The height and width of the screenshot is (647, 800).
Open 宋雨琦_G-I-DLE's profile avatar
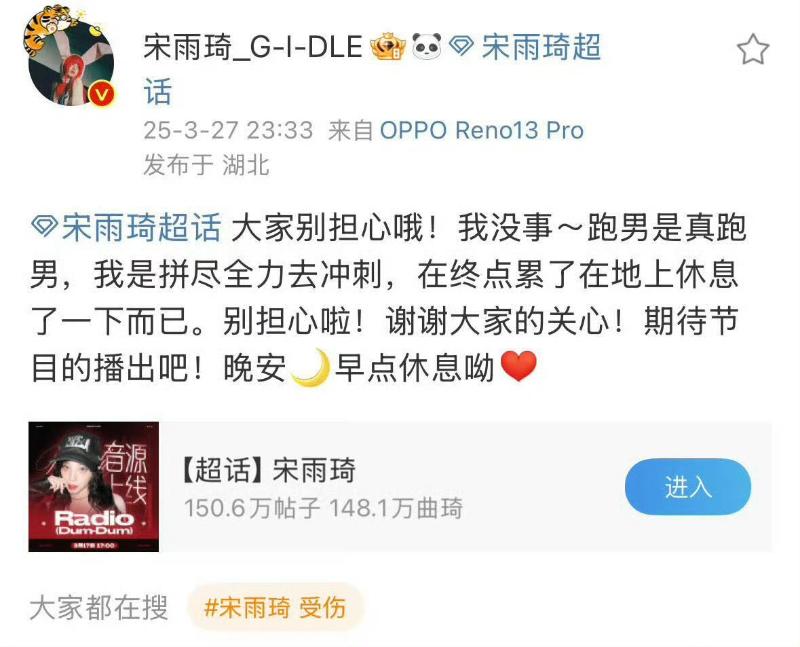pos(69,59)
